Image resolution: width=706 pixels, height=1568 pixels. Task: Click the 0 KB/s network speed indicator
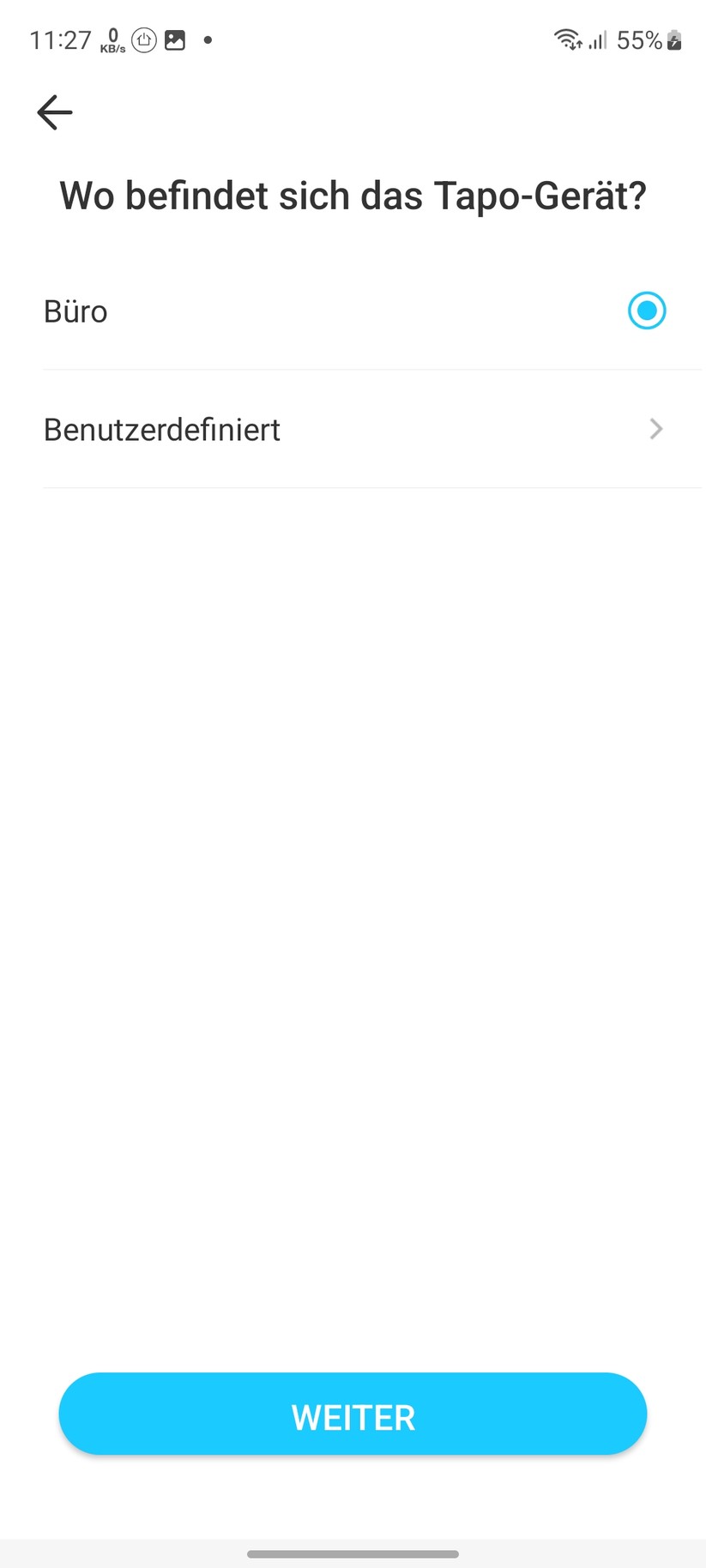[112, 39]
